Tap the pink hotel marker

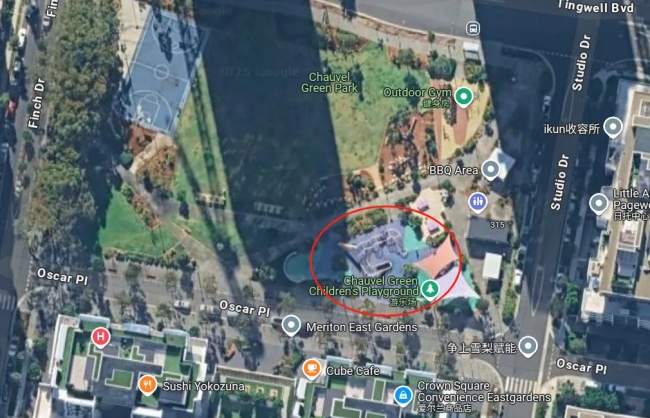click(100, 337)
